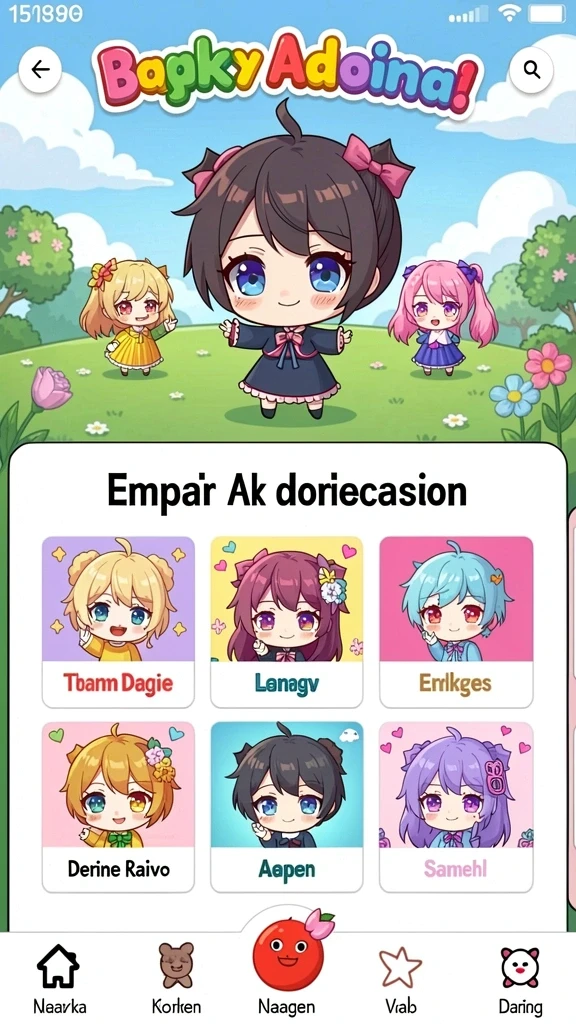The height and width of the screenshot is (1024, 576).
Task: Switch to the Korken bear tab
Action: pos(176,978)
